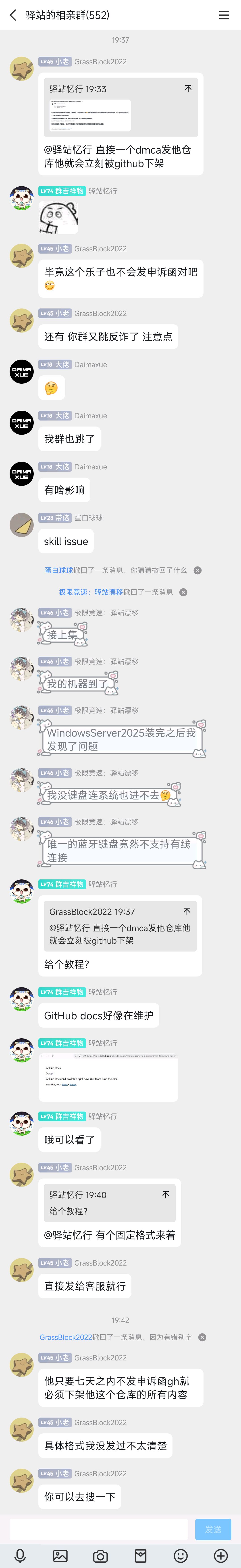Open Daimaxue's avatar beside 我群也跳了
Viewport: 241px width, 1568px height.
21,423
